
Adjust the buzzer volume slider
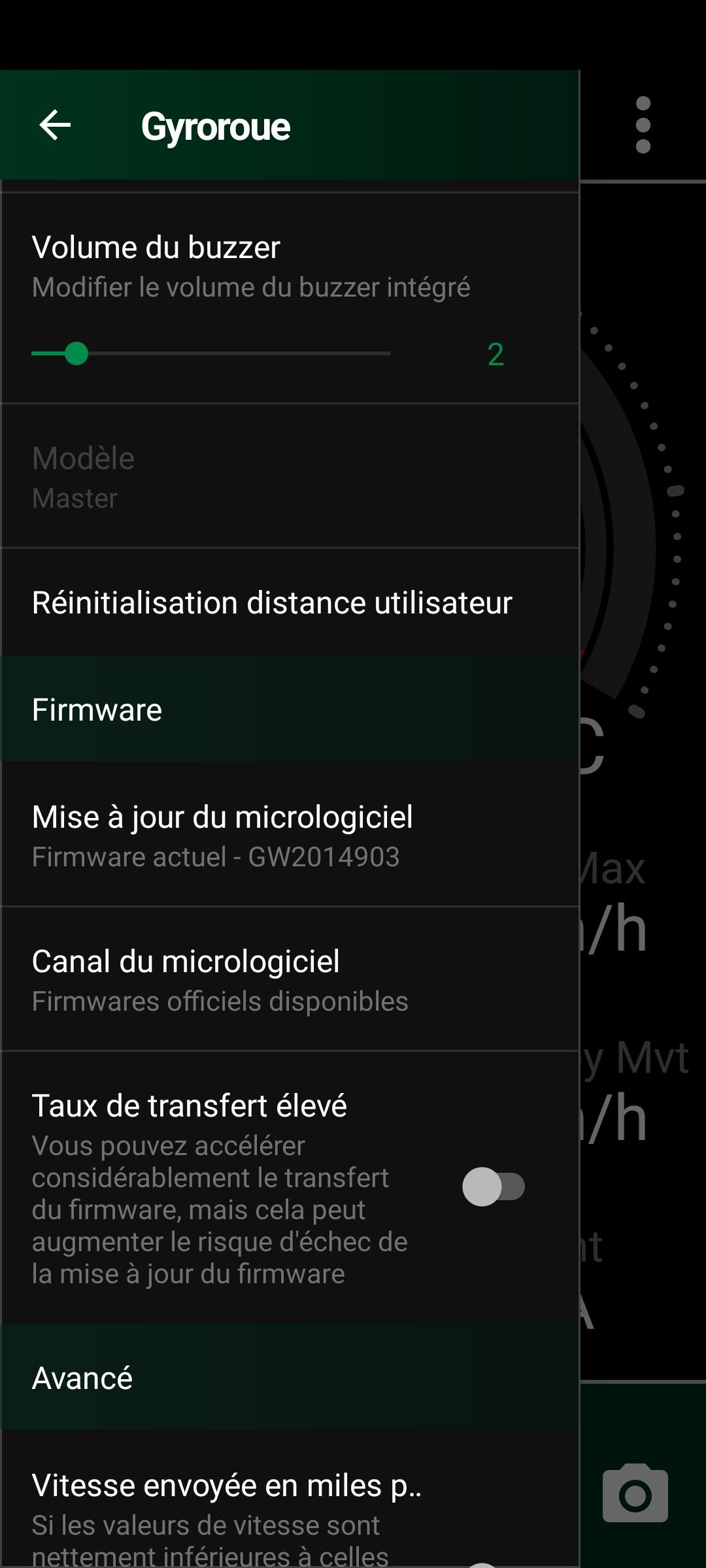[210, 353]
